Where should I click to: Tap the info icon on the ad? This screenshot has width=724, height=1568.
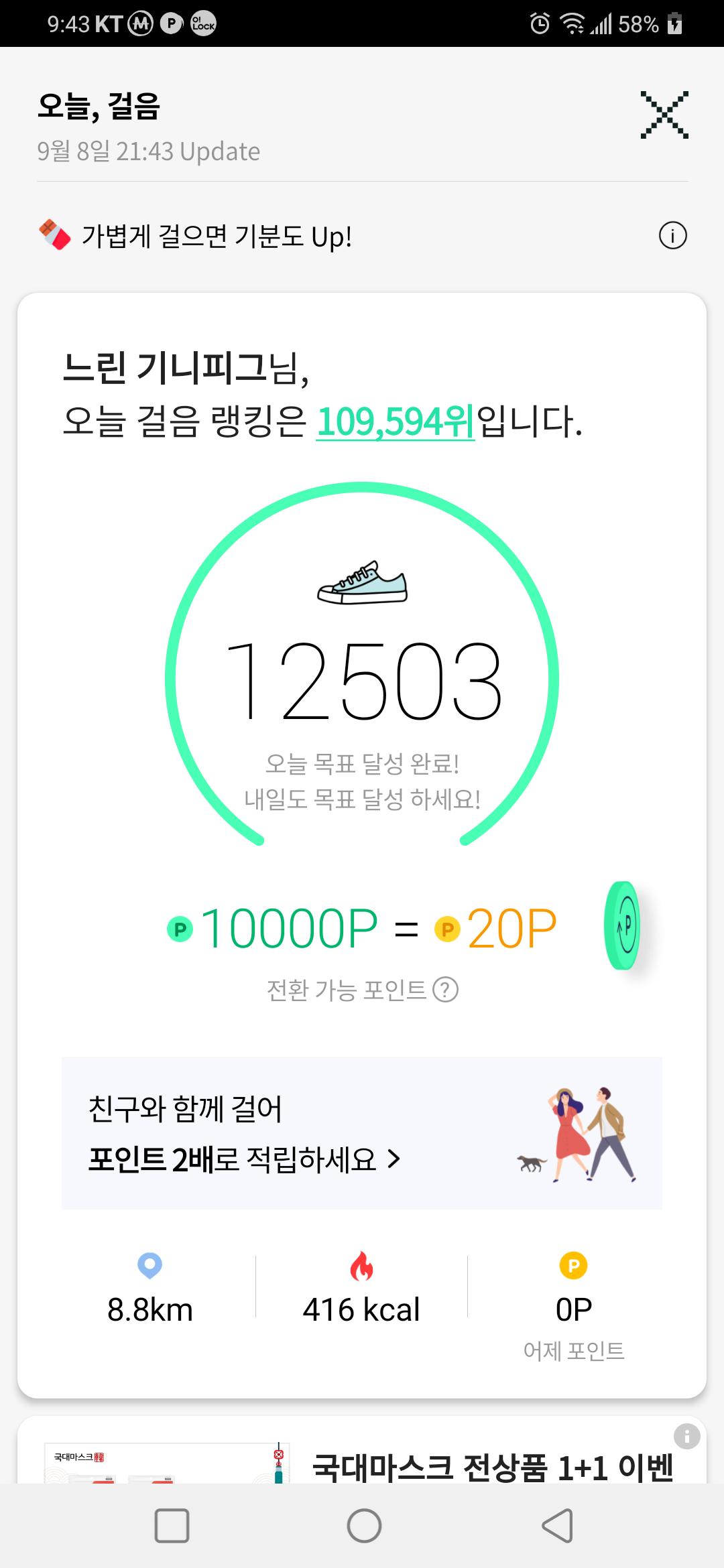click(686, 1436)
